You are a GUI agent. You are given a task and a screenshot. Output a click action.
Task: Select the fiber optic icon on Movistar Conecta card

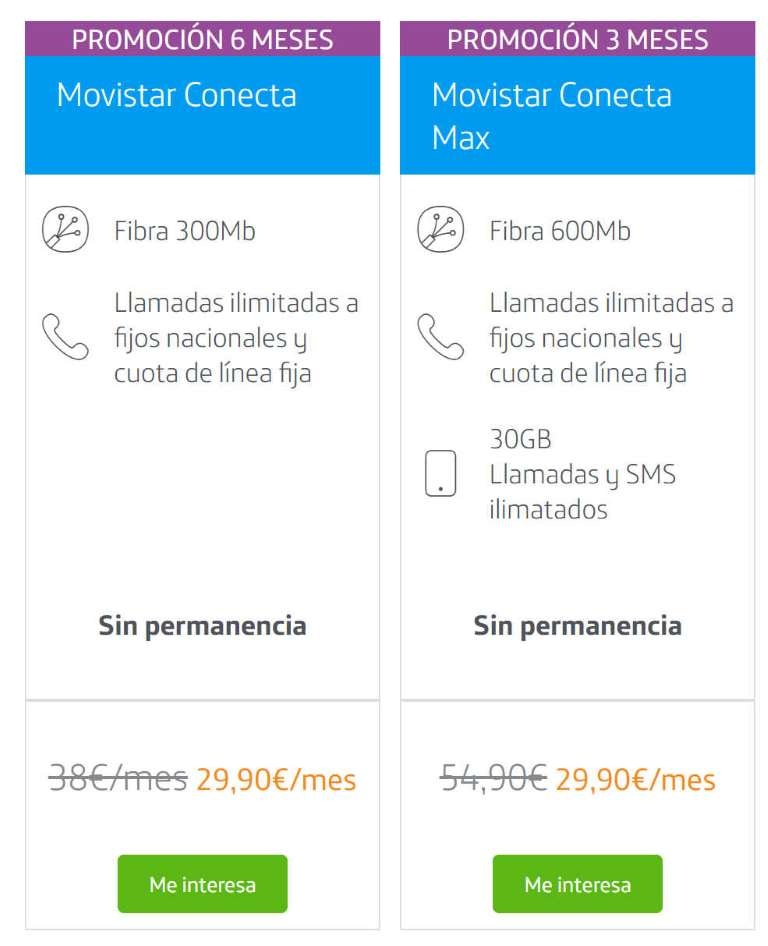pyautogui.click(x=65, y=229)
